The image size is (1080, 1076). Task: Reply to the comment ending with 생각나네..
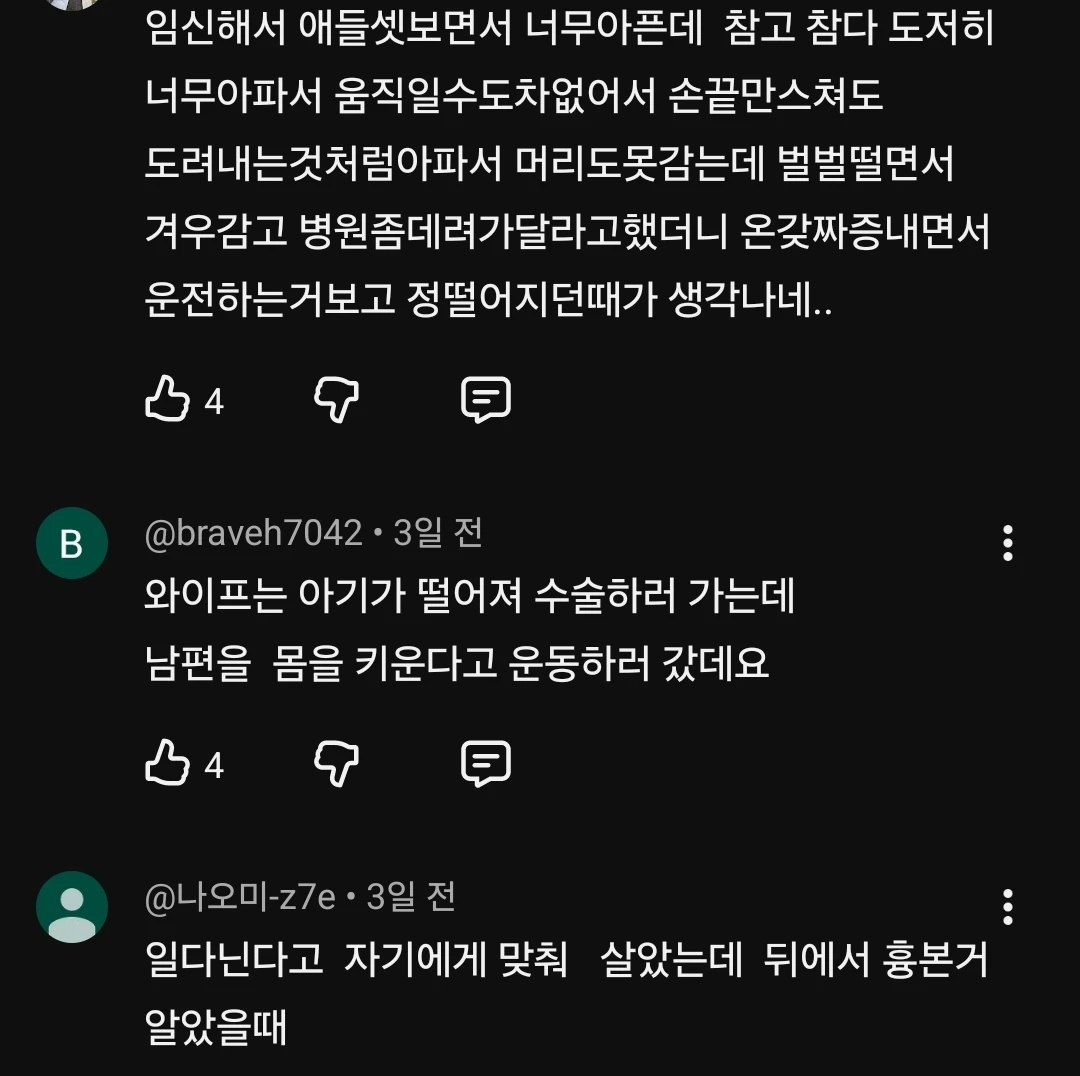pyautogui.click(x=486, y=399)
